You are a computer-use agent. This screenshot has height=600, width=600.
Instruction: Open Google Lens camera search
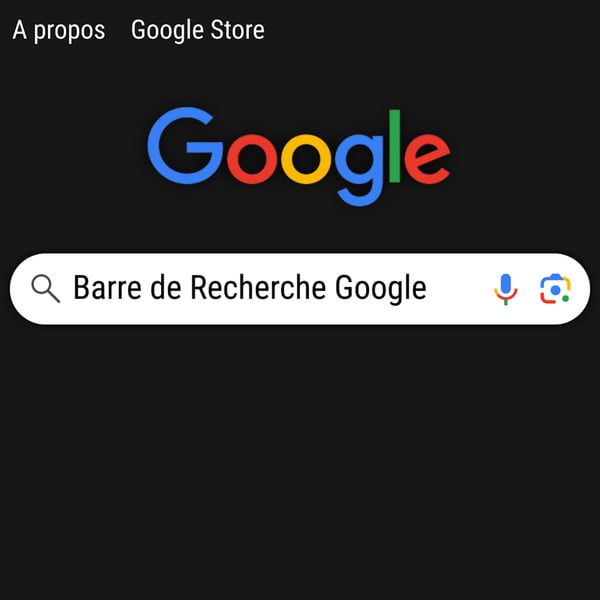tap(555, 289)
